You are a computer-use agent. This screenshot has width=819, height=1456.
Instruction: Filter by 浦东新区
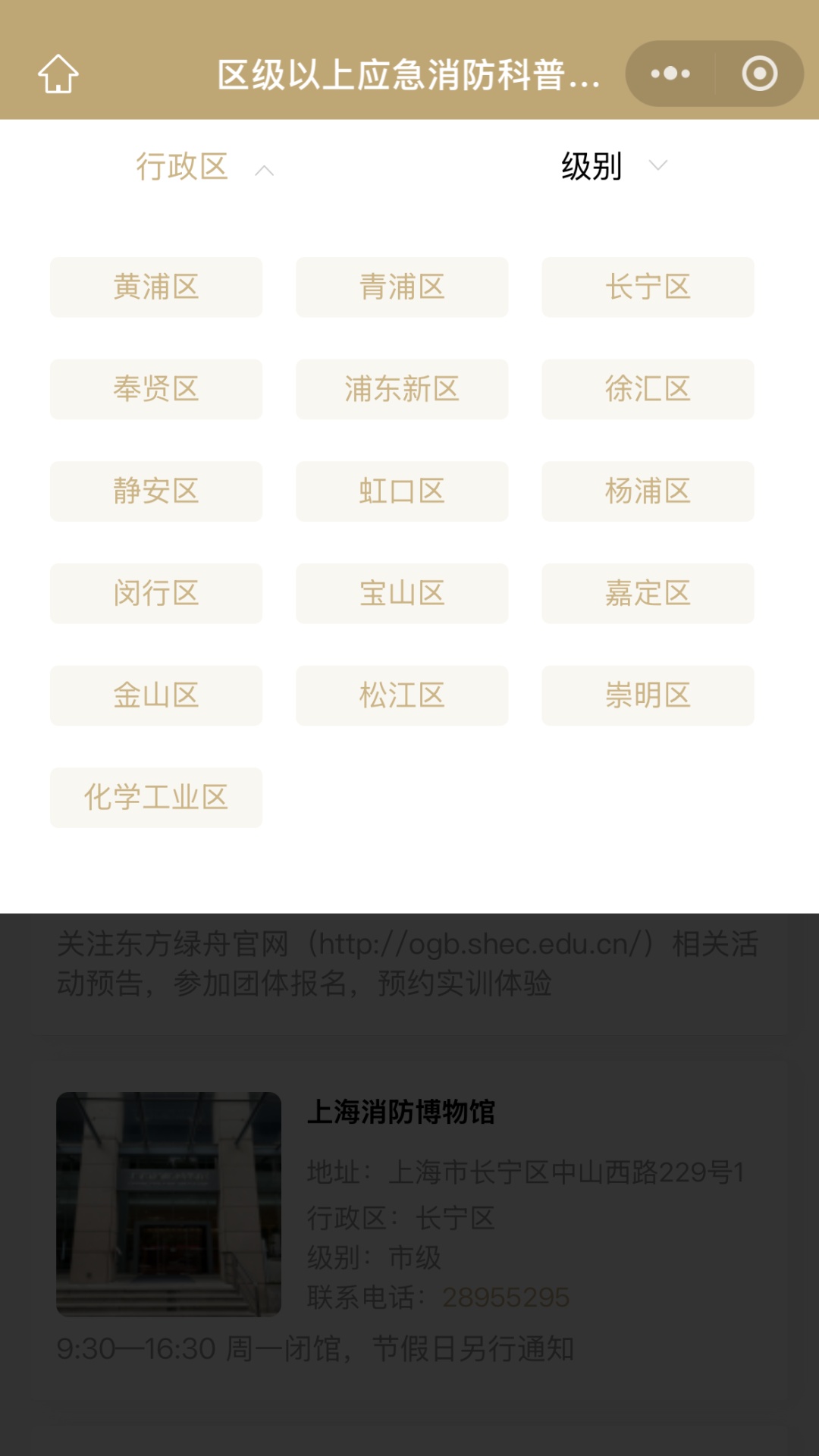pos(402,389)
